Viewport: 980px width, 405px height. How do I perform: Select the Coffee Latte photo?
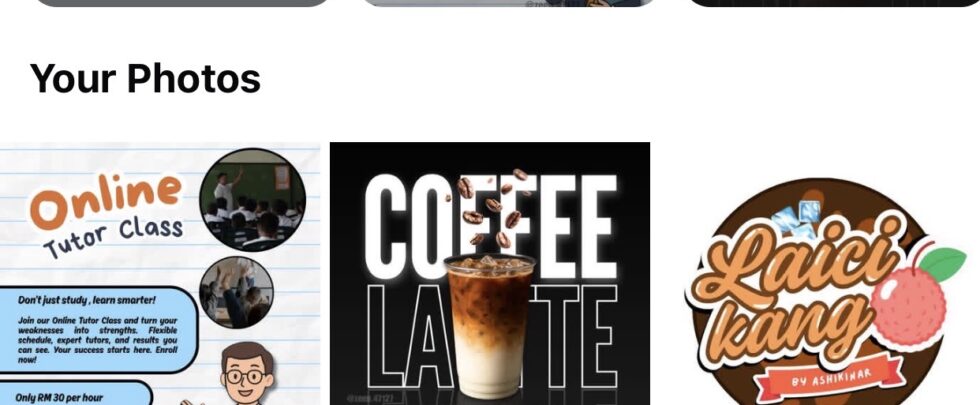(490, 273)
